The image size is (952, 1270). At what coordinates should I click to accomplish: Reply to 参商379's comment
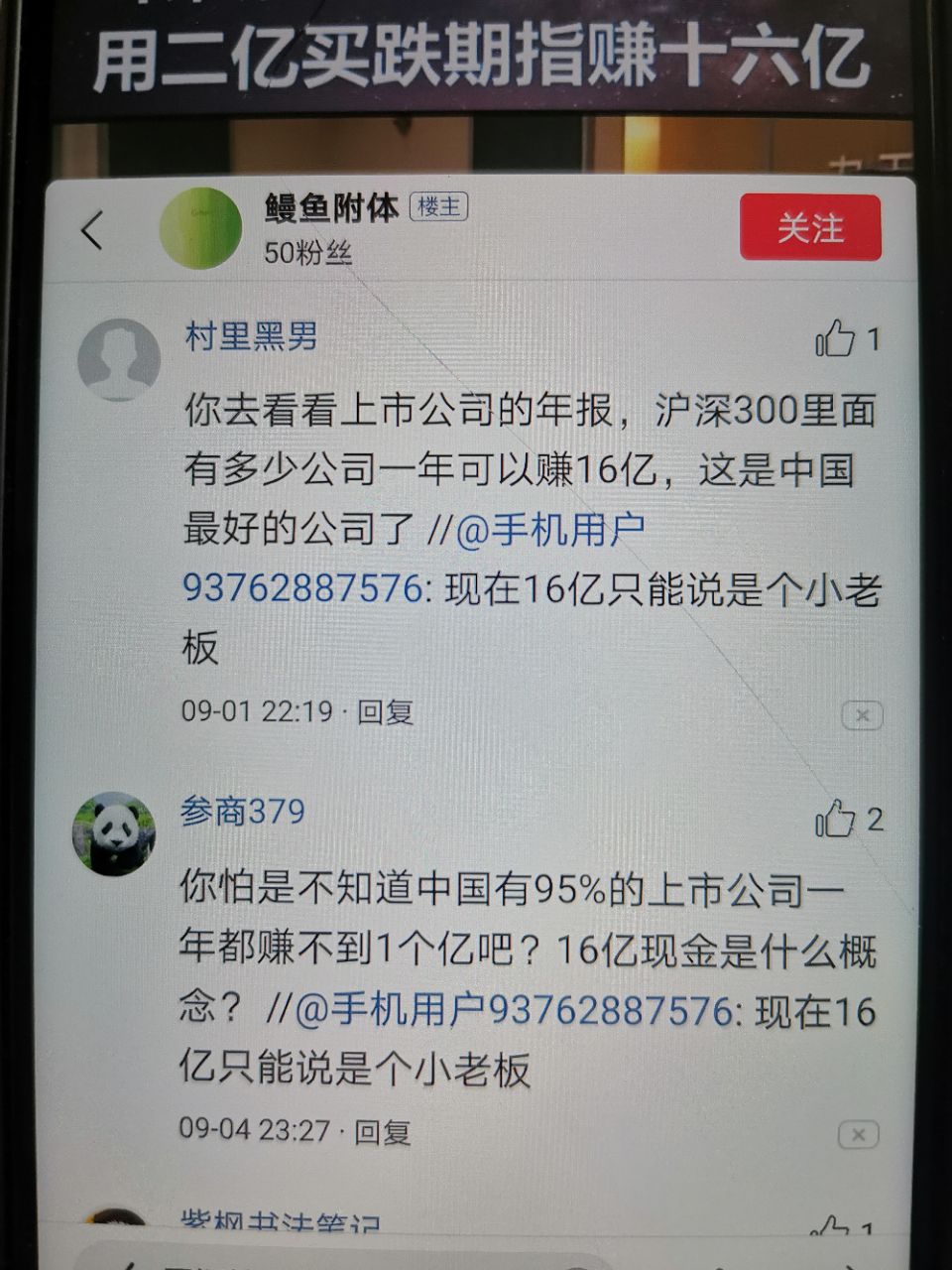[383, 1131]
